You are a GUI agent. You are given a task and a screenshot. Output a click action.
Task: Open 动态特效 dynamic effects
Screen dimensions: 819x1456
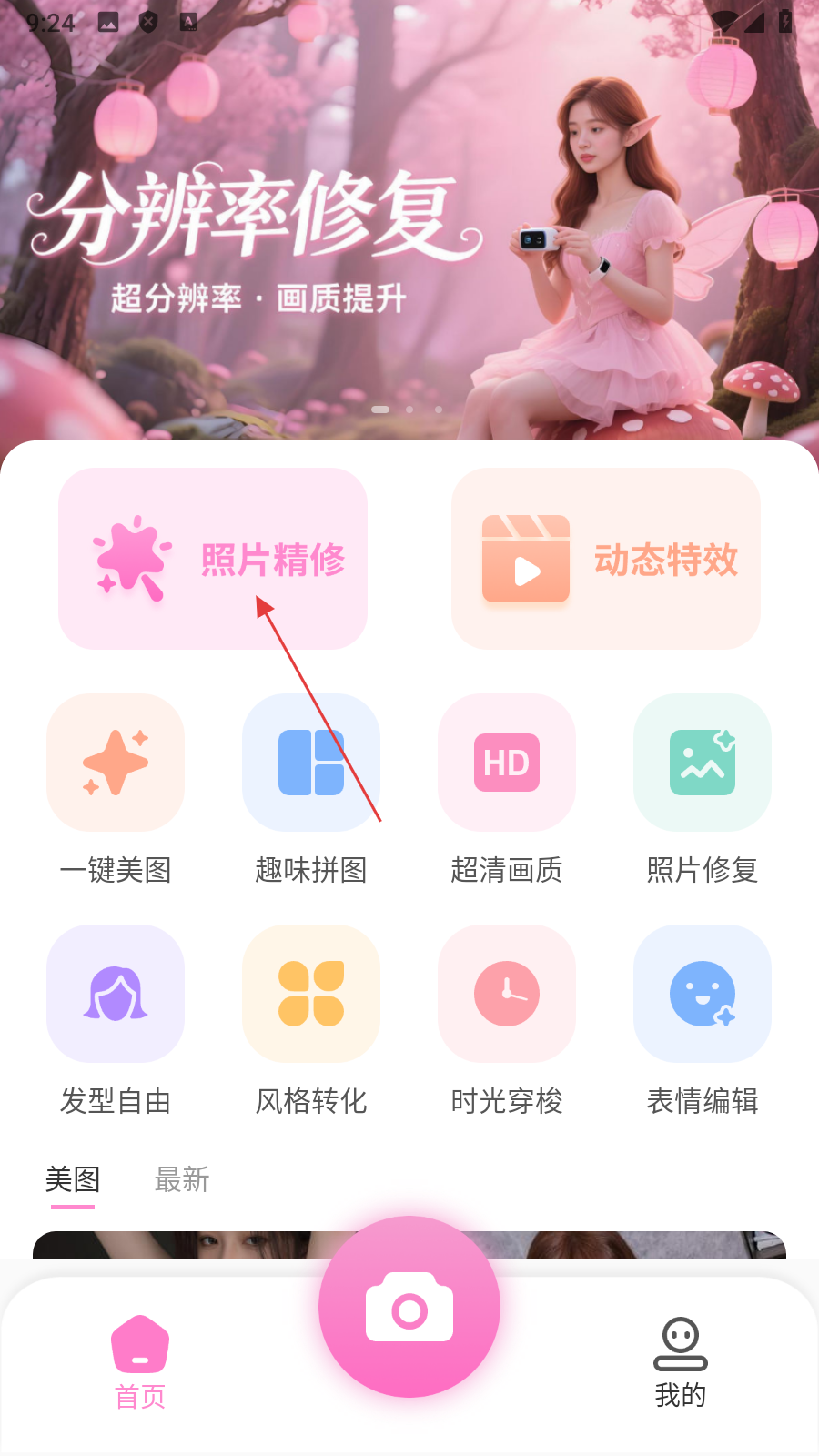pos(606,559)
